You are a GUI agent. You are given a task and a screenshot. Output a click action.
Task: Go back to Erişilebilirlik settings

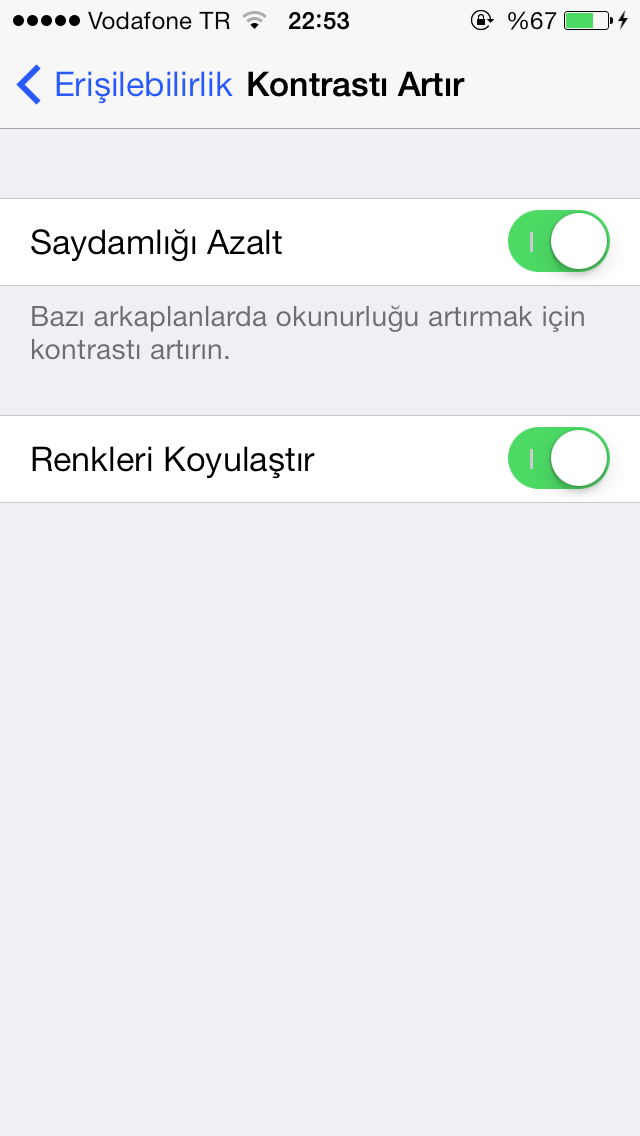[x=124, y=85]
